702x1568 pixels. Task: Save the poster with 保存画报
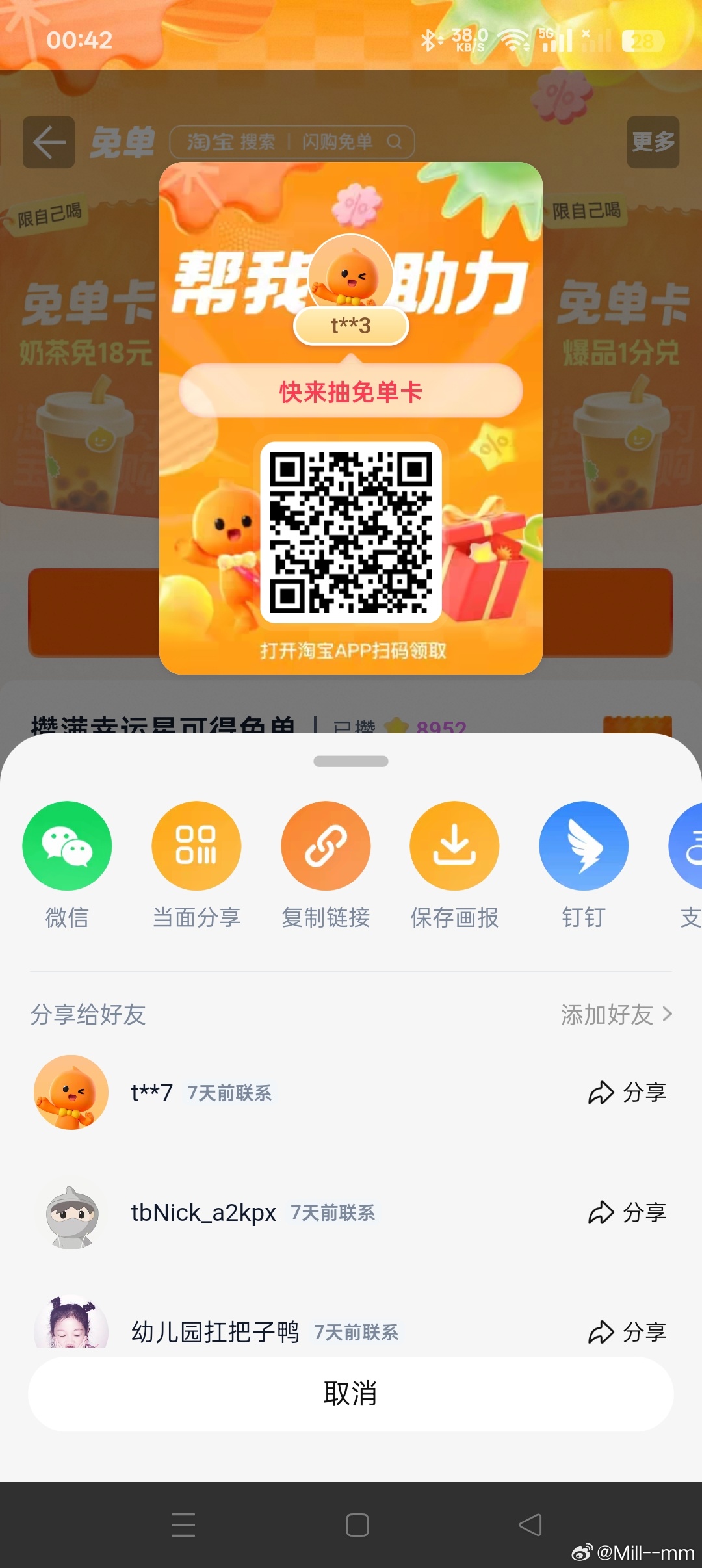click(x=454, y=846)
